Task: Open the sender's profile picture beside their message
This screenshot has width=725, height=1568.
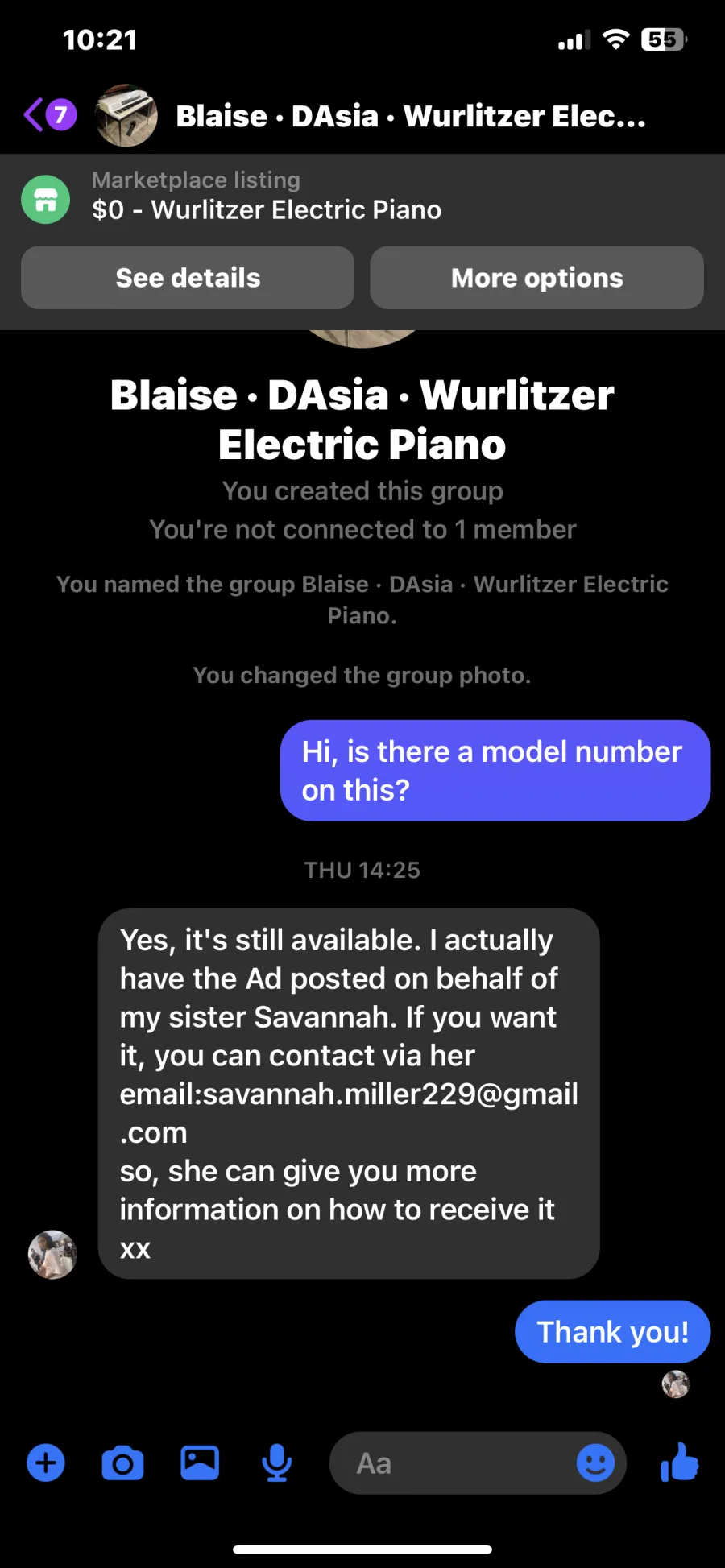Action: (x=52, y=1254)
